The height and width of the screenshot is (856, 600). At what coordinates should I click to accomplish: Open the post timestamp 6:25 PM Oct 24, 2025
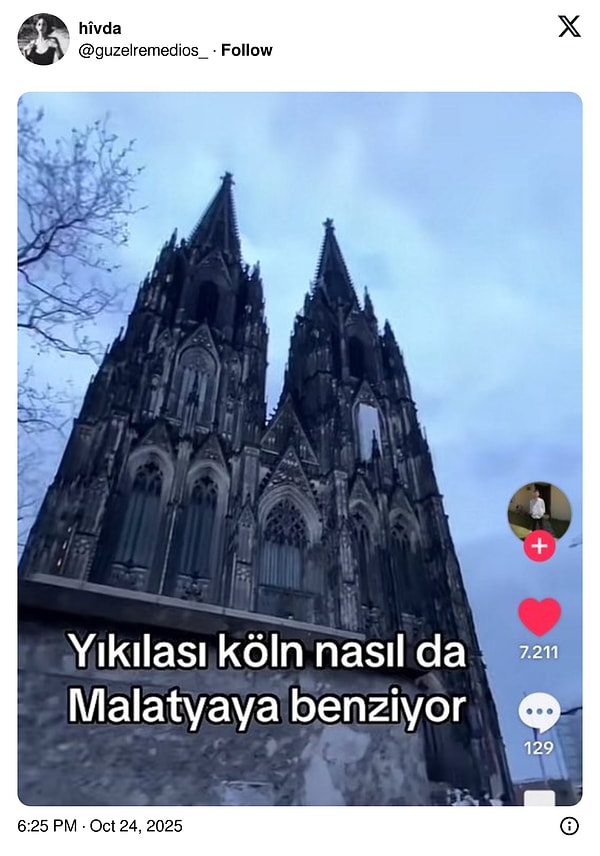pos(100,826)
